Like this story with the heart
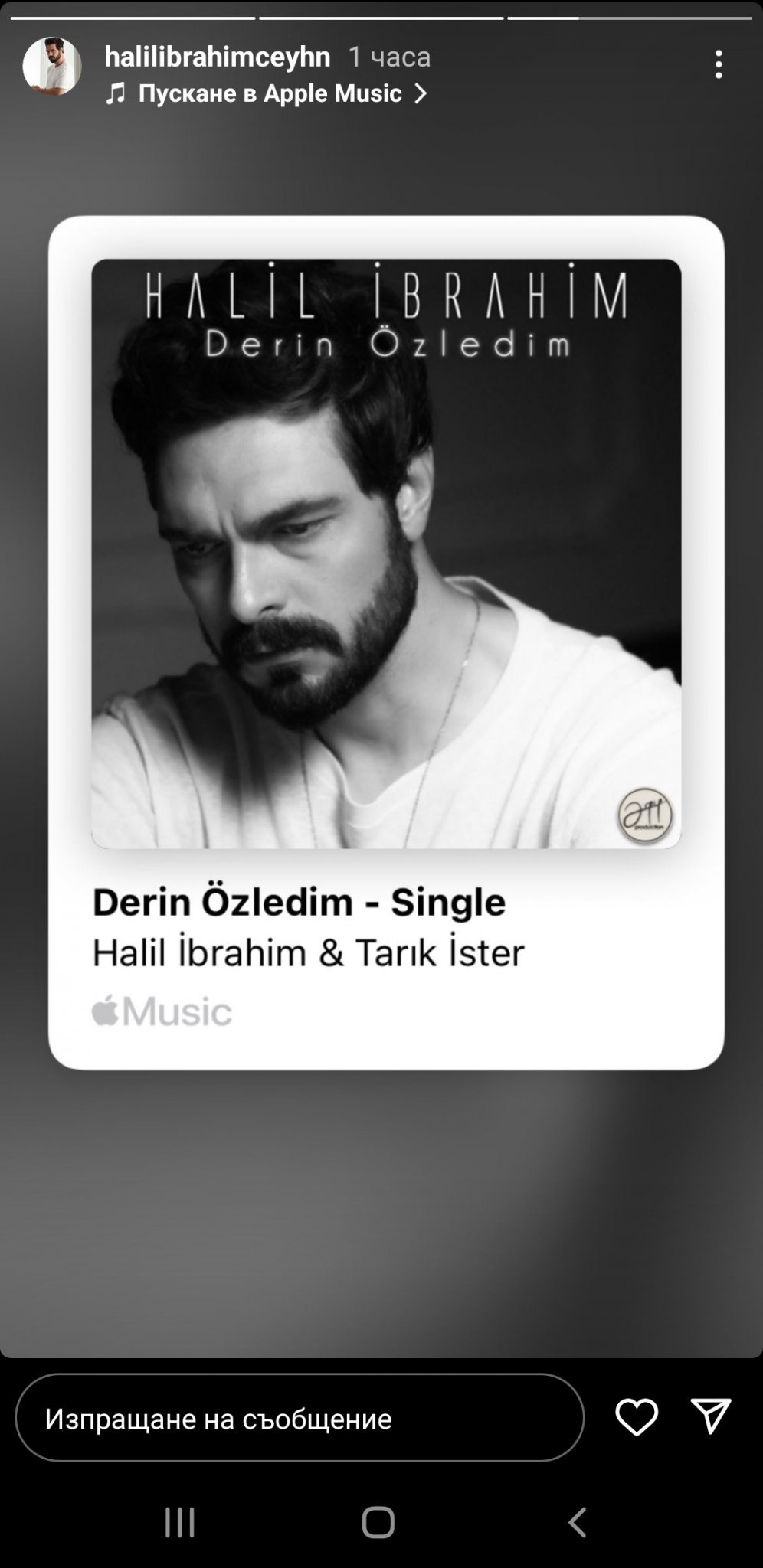The height and width of the screenshot is (1568, 763). pyautogui.click(x=637, y=1416)
